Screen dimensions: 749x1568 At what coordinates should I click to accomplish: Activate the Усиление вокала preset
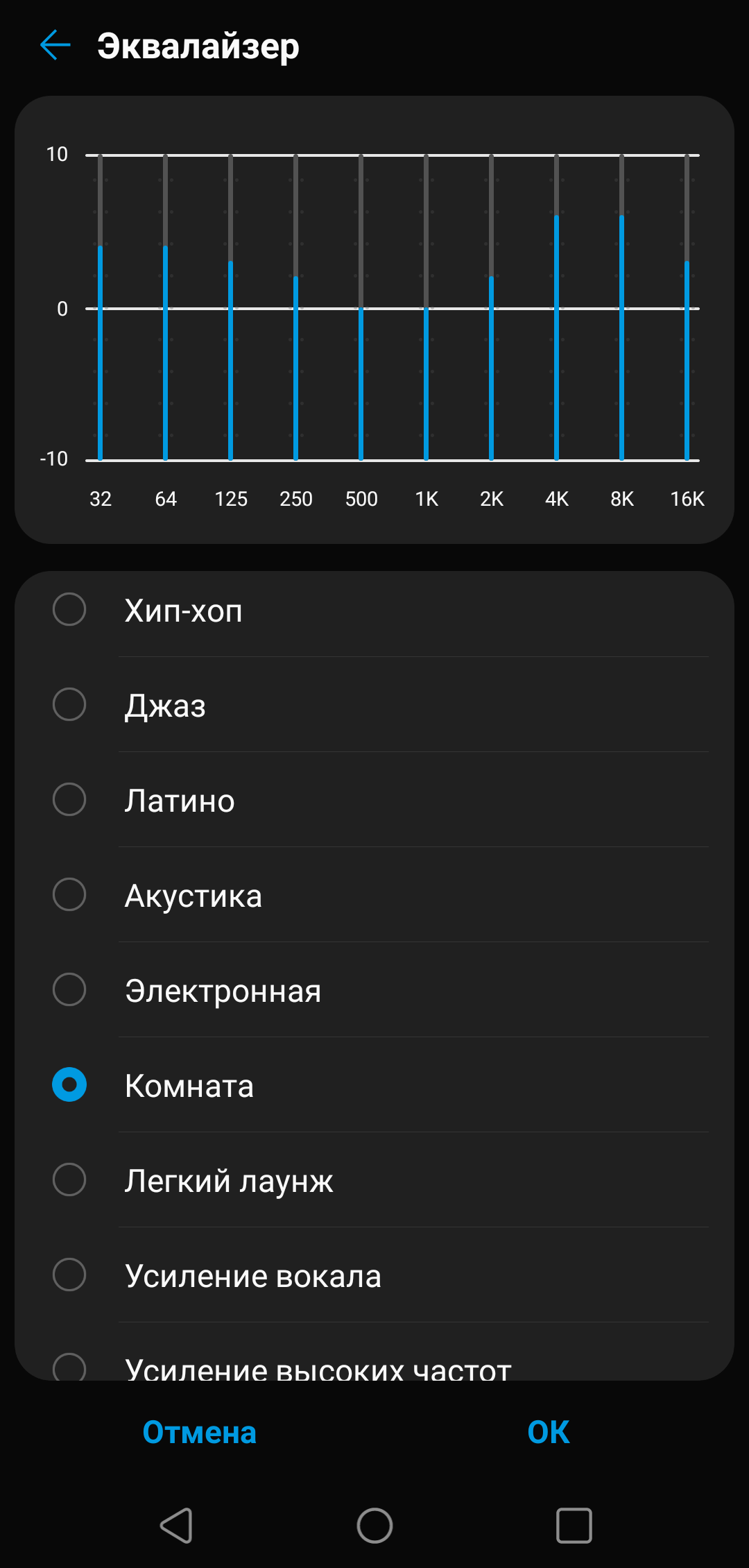coord(69,1276)
